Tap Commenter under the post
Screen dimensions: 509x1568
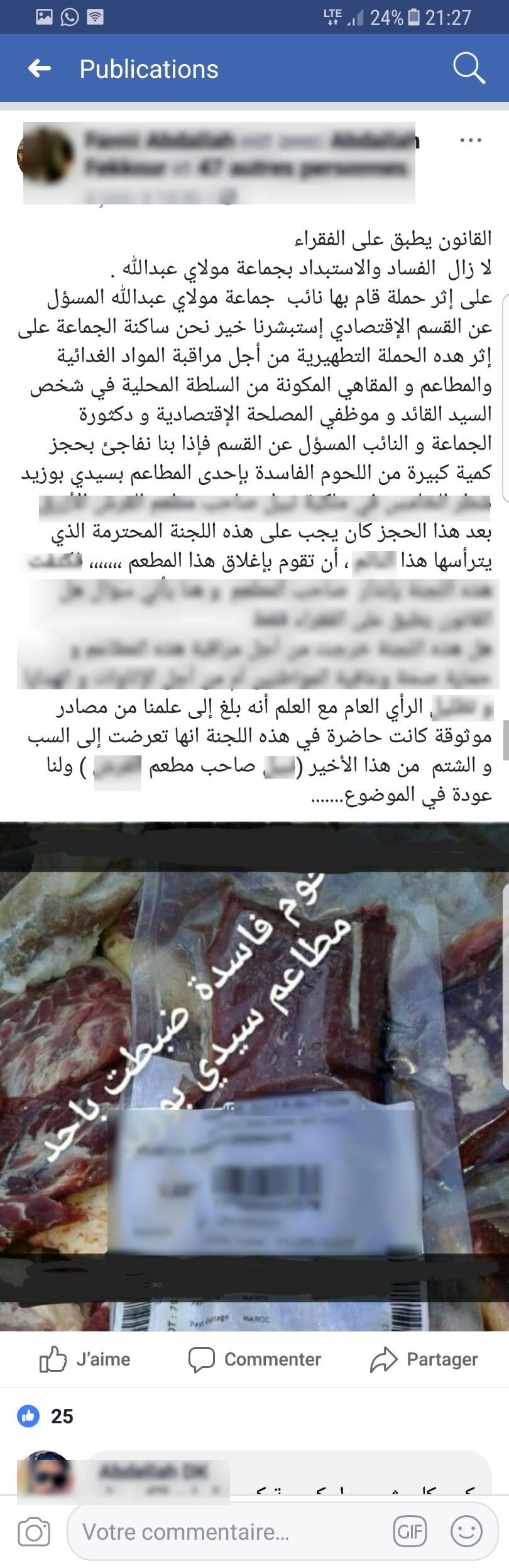coord(255,1359)
